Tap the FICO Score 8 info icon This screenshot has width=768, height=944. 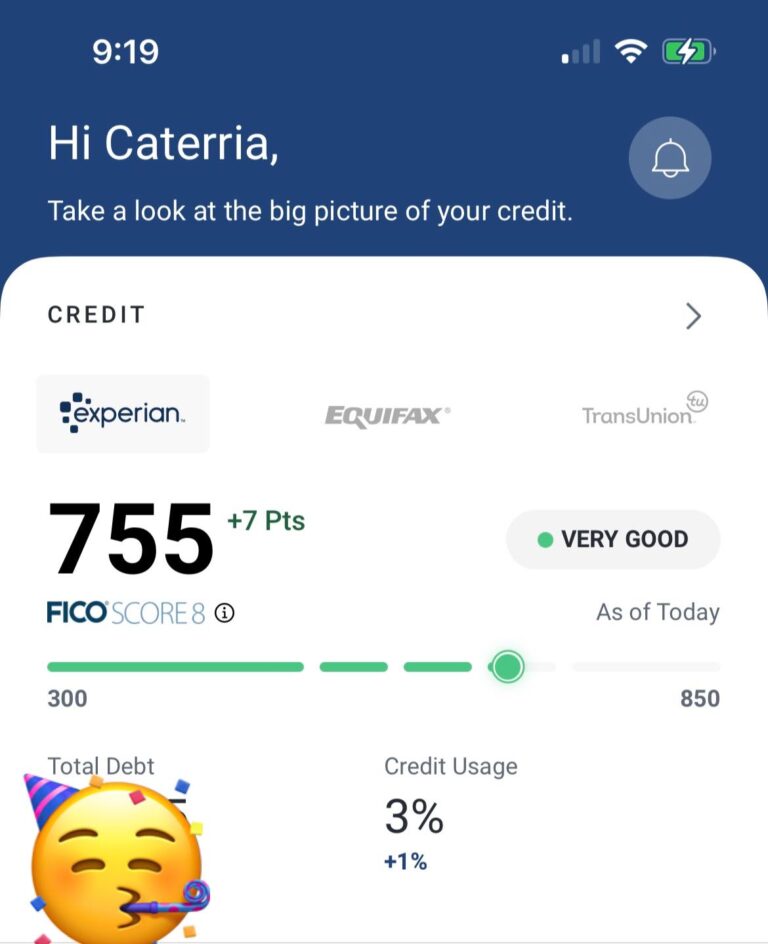(x=225, y=613)
